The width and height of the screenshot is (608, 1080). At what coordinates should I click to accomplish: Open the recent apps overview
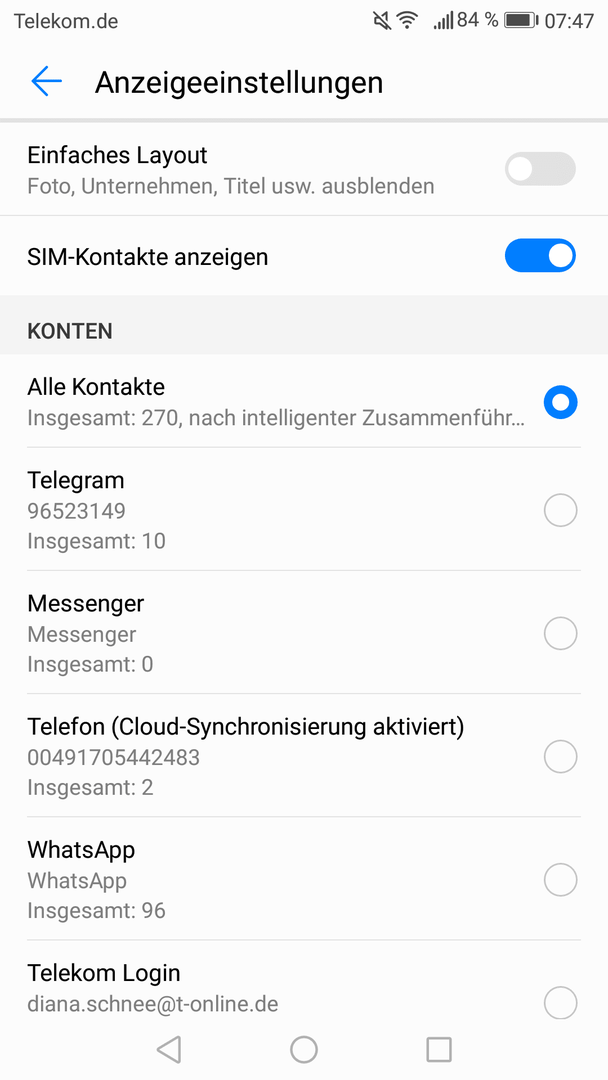pyautogui.click(x=439, y=1050)
